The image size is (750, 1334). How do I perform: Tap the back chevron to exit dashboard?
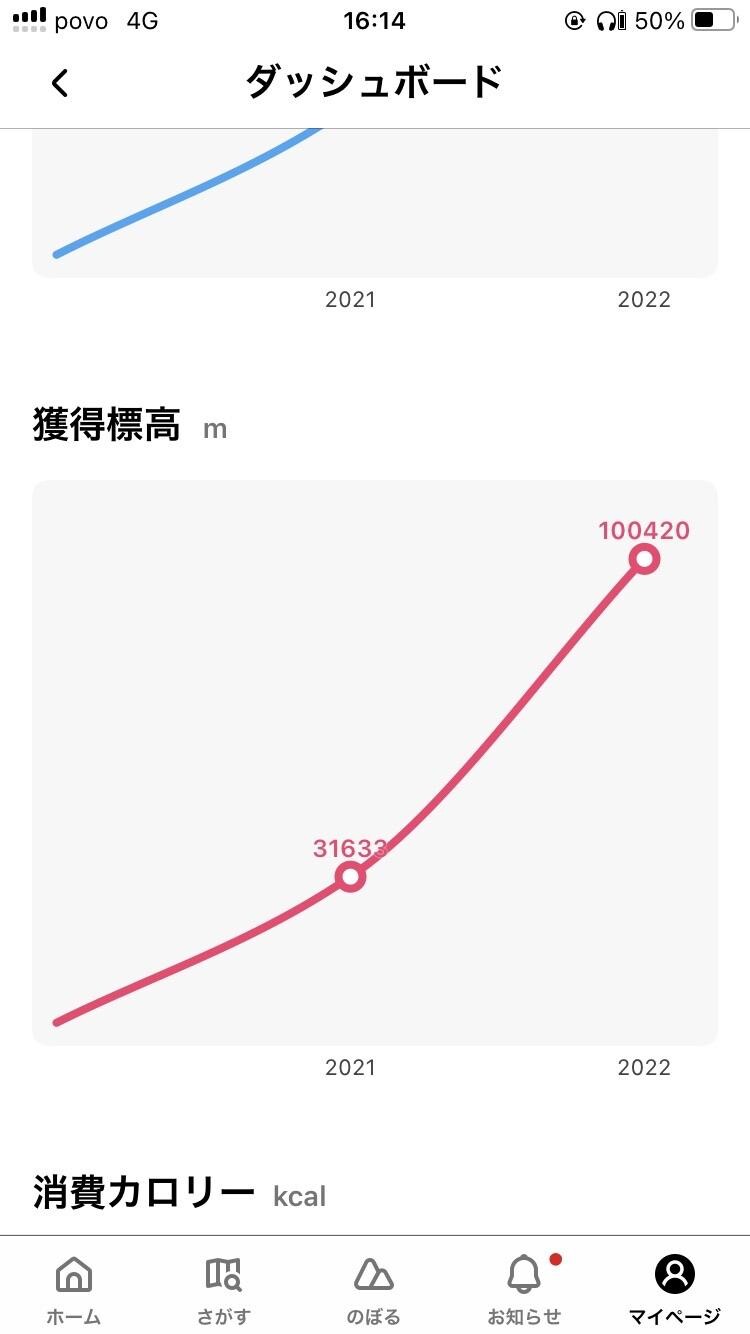(60, 84)
